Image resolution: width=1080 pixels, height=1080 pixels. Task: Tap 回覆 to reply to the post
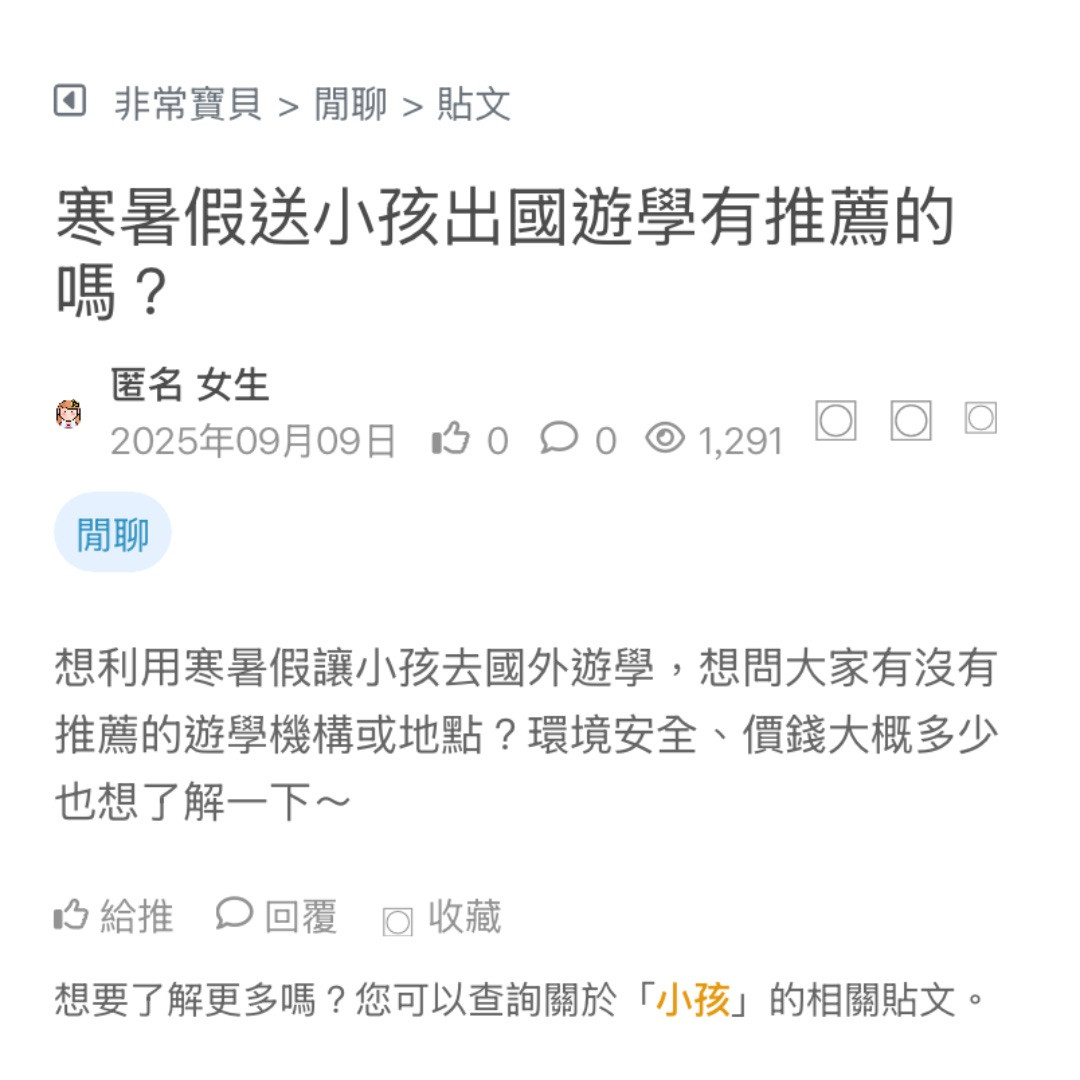pos(277,916)
